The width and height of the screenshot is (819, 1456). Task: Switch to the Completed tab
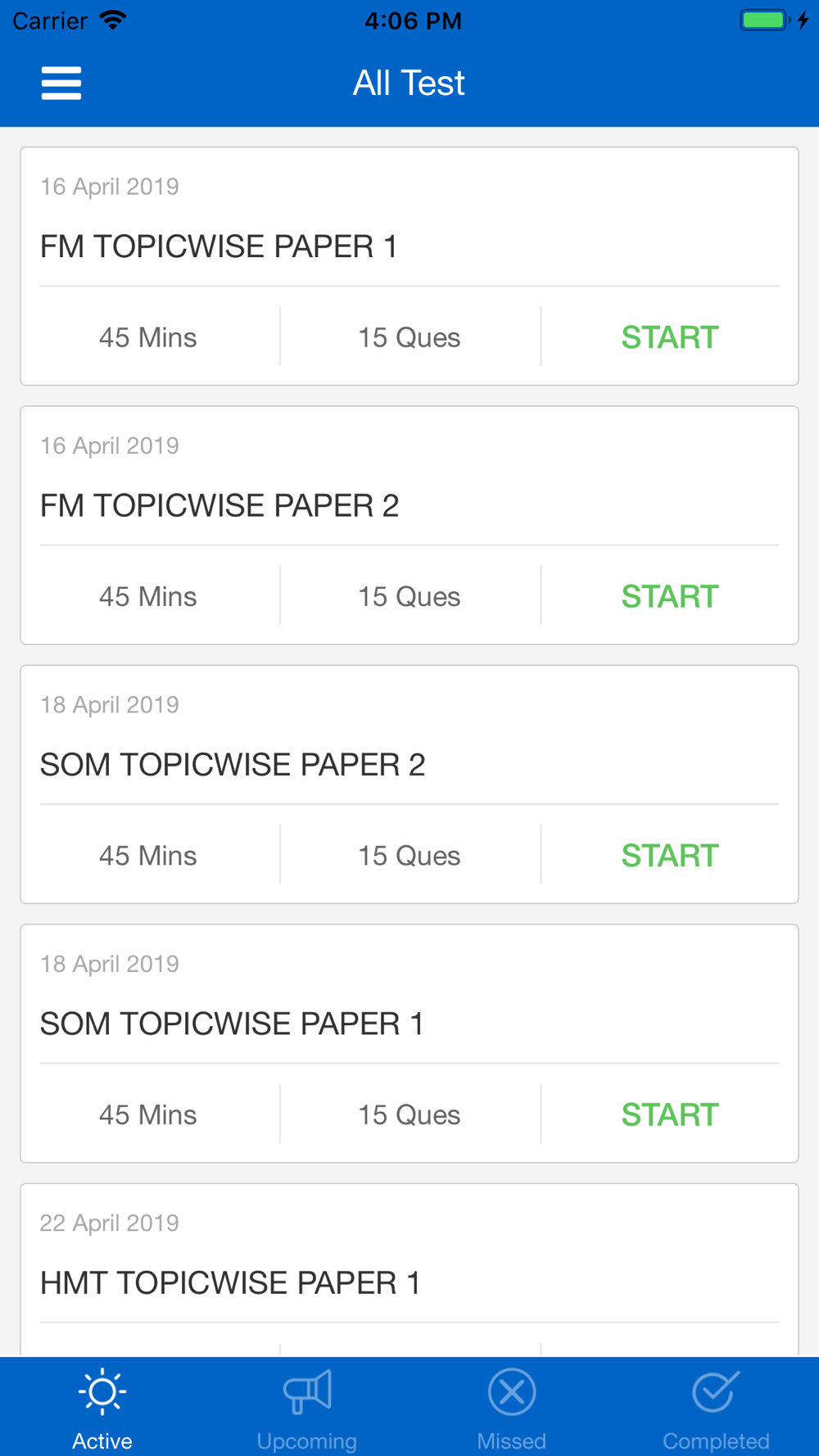(x=717, y=1409)
